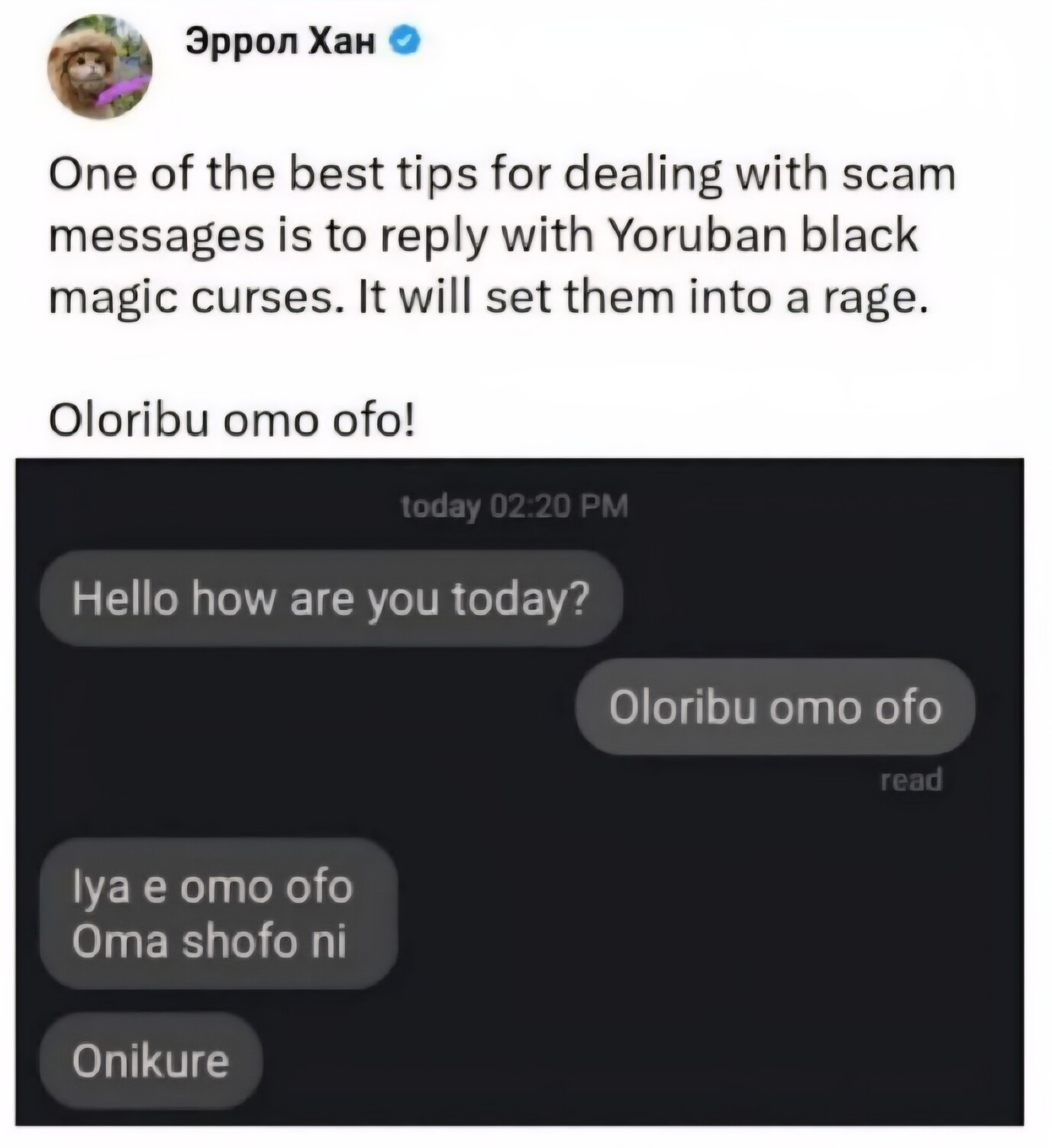Open Эррол Хан's profile avatar
The width and height of the screenshot is (1052, 1148).
(x=99, y=66)
